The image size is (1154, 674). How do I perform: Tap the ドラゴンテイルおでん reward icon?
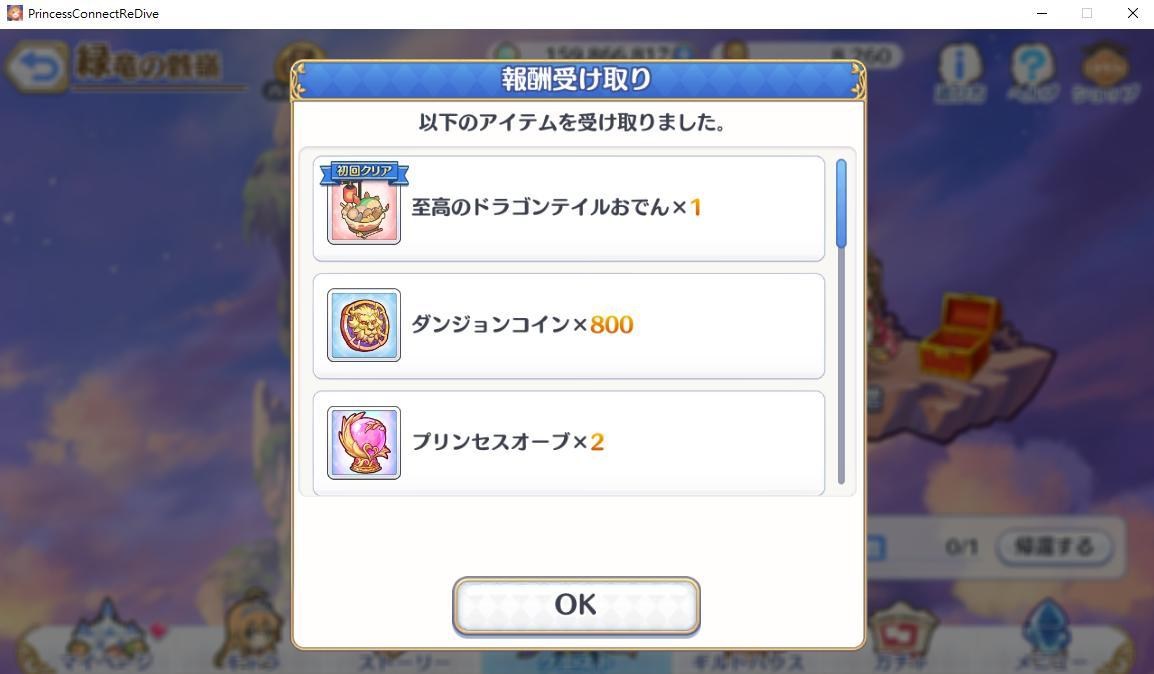click(x=364, y=210)
